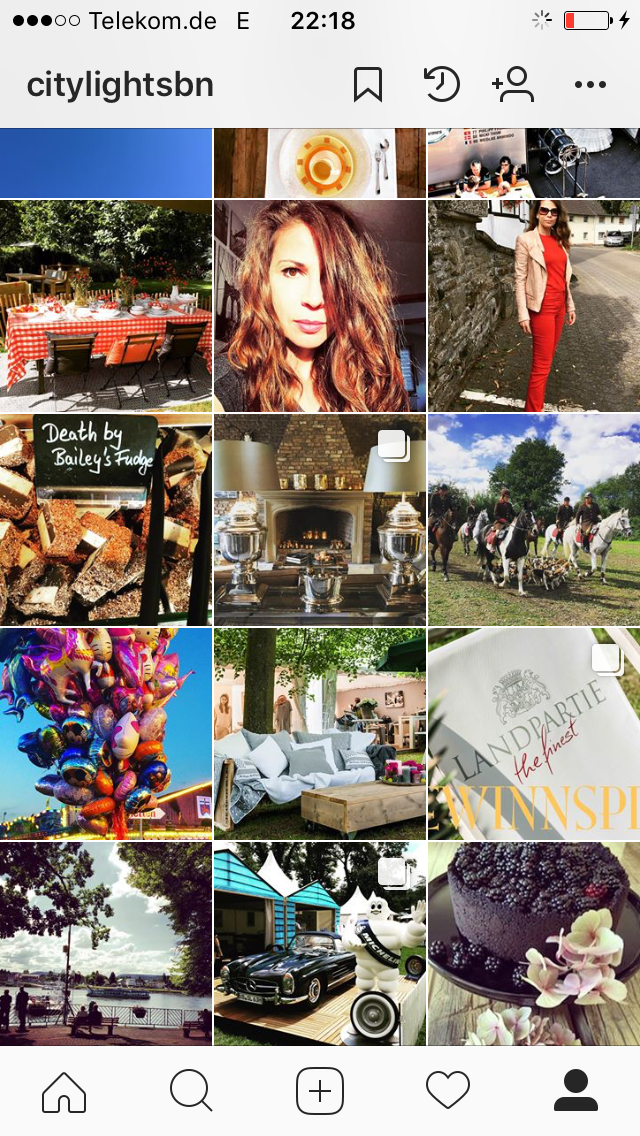Go to the home feed tab
This screenshot has height=1136, width=640.
pyautogui.click(x=64, y=1091)
